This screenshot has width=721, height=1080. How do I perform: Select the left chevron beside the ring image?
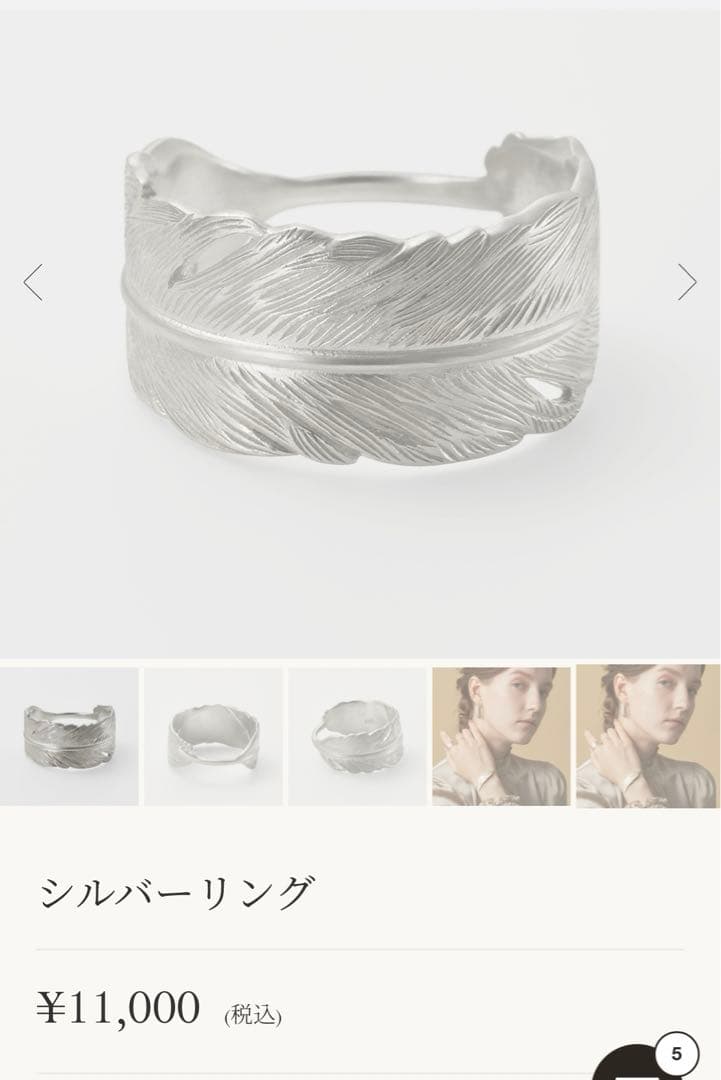click(35, 281)
